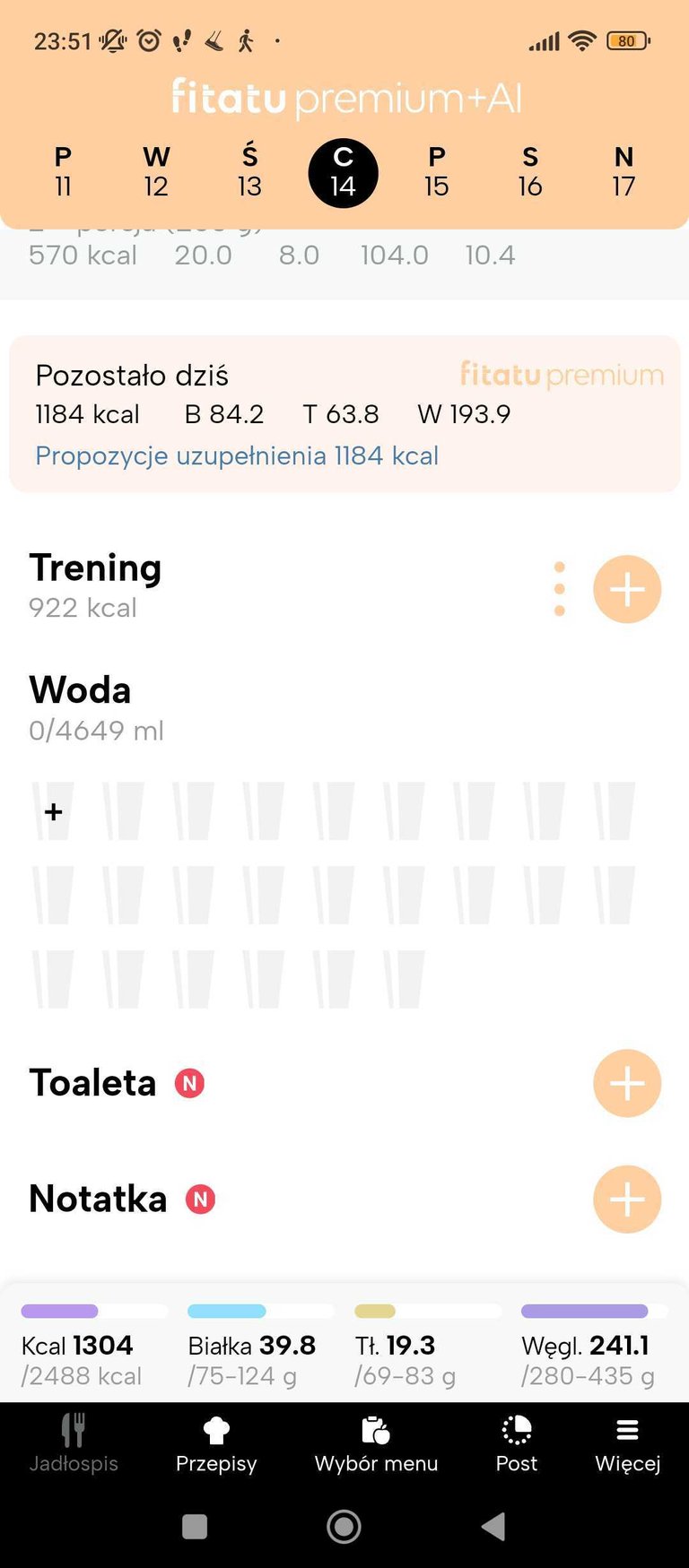The height and width of the screenshot is (1568, 689).
Task: Go to Sunday 17 in the calendar
Action: click(624, 172)
